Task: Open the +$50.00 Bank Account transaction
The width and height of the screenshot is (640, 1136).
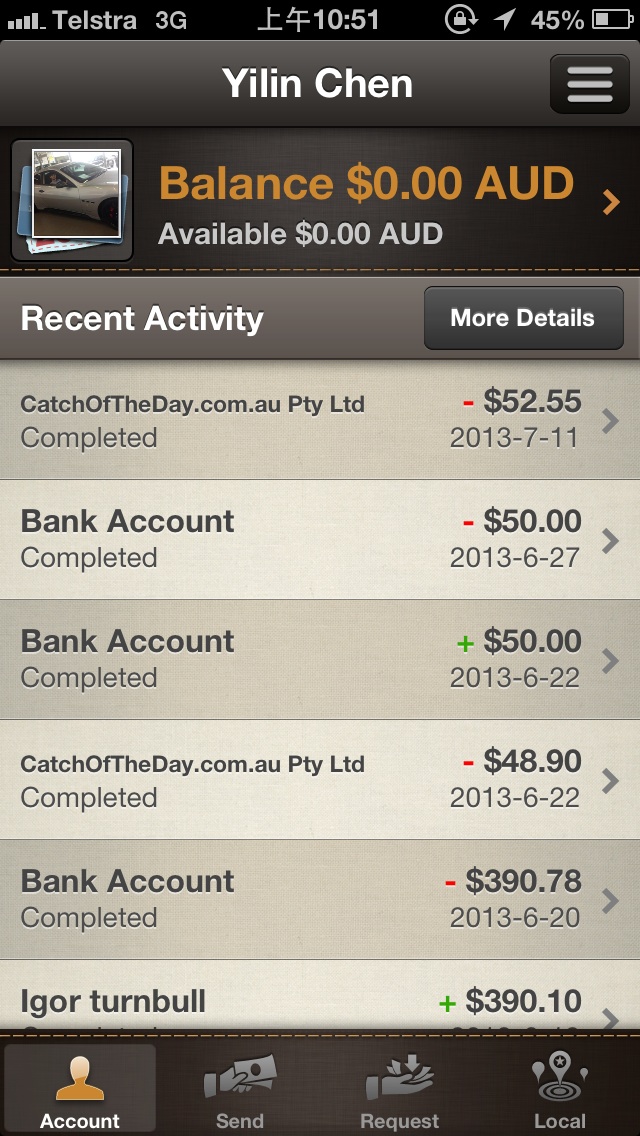Action: pos(320,660)
